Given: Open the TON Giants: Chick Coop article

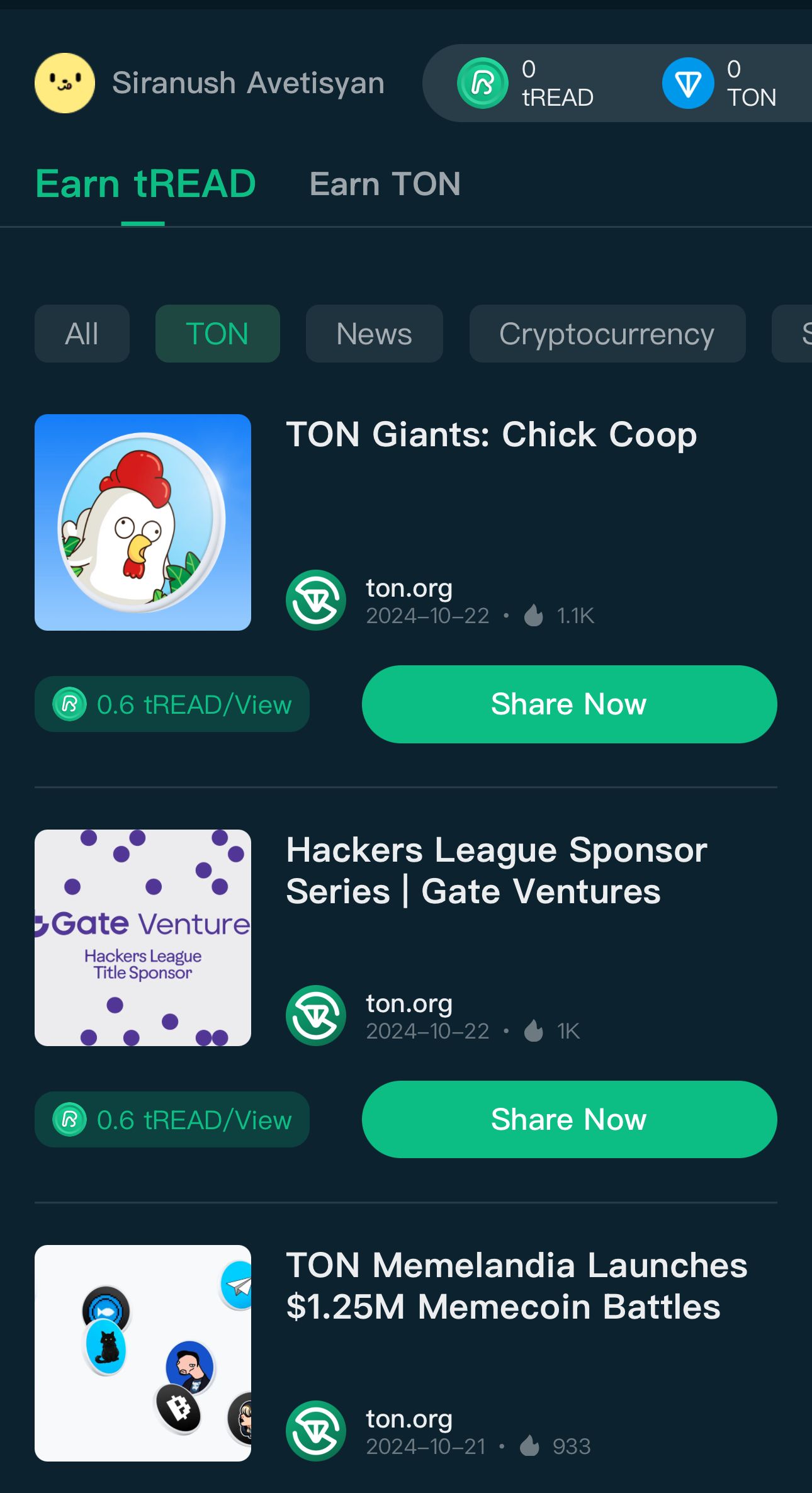Looking at the screenshot, I should click(x=491, y=435).
